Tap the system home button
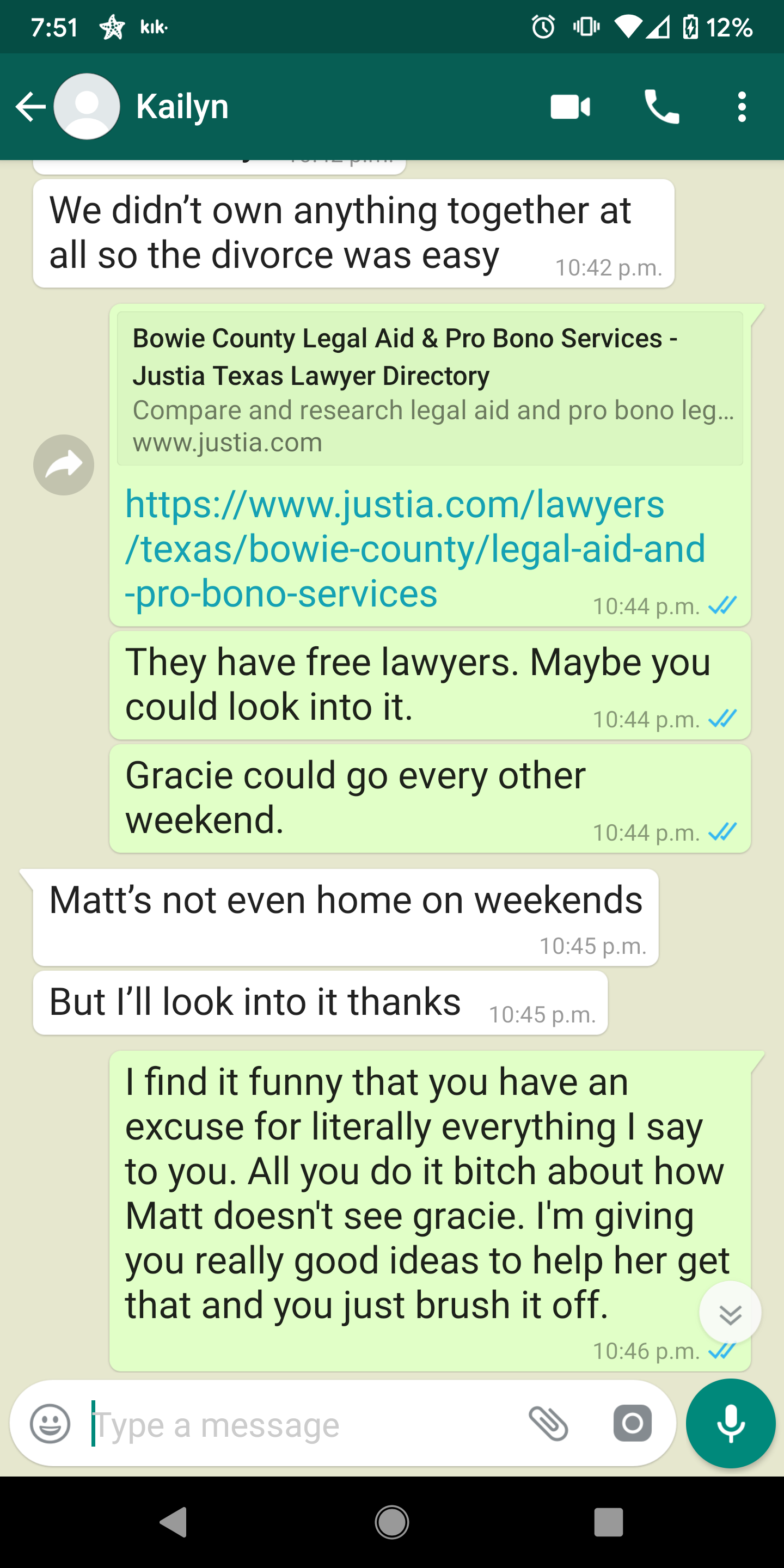 392,1522
